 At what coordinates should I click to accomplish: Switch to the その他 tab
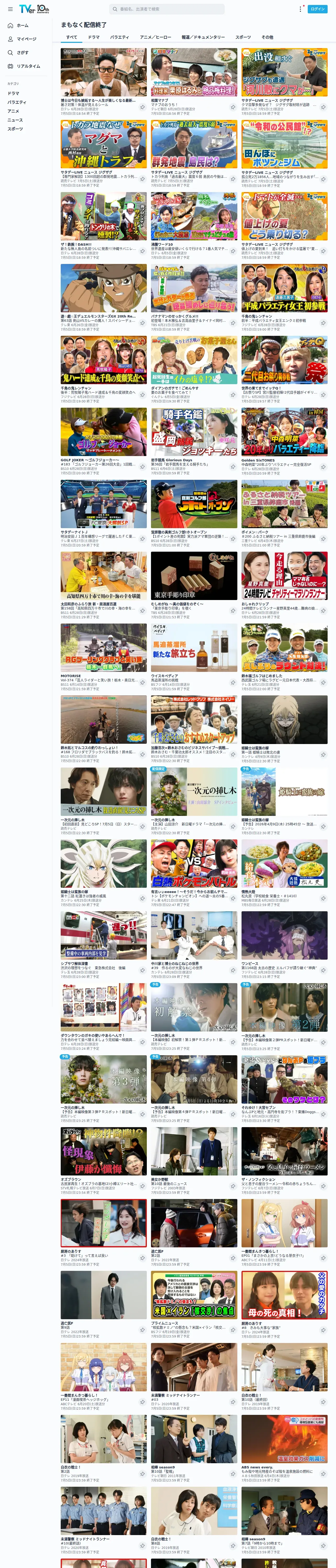click(267, 37)
